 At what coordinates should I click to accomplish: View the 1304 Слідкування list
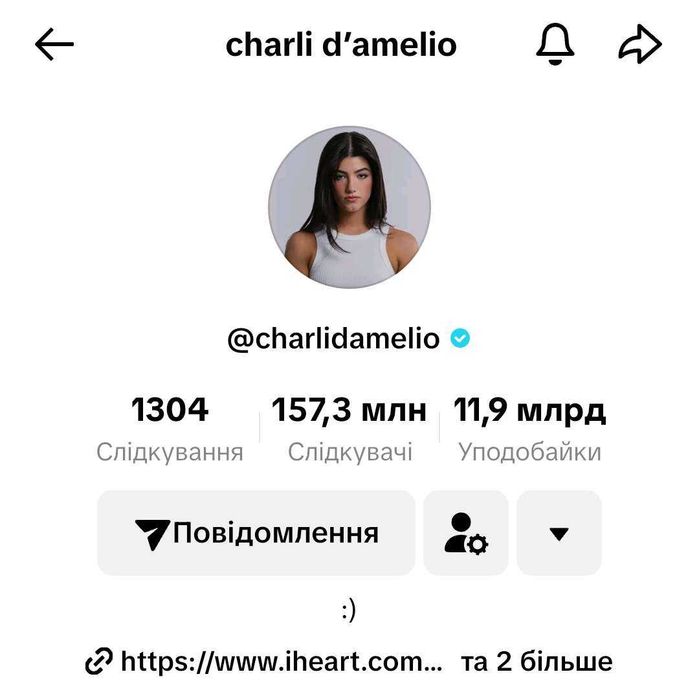click(x=170, y=429)
